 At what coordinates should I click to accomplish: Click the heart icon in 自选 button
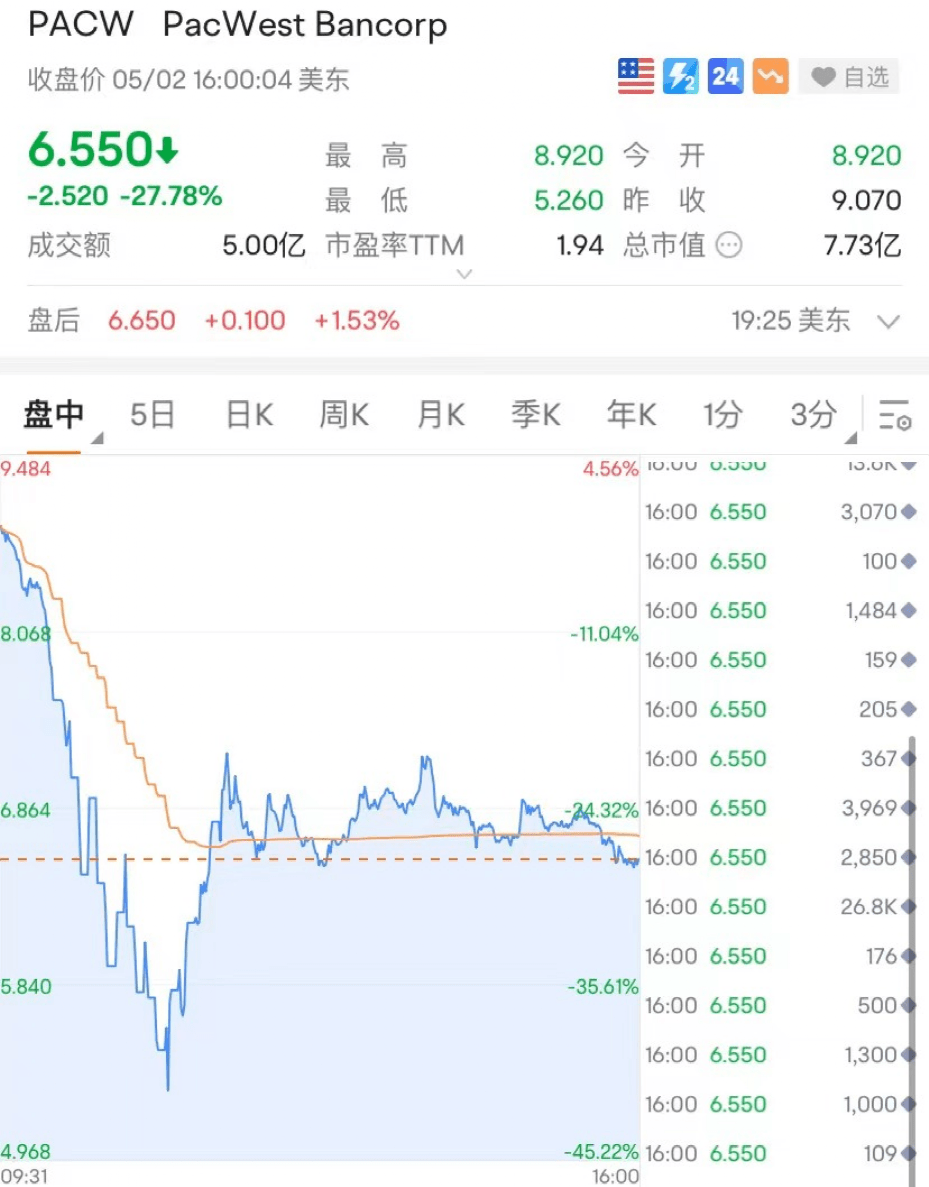coord(822,76)
